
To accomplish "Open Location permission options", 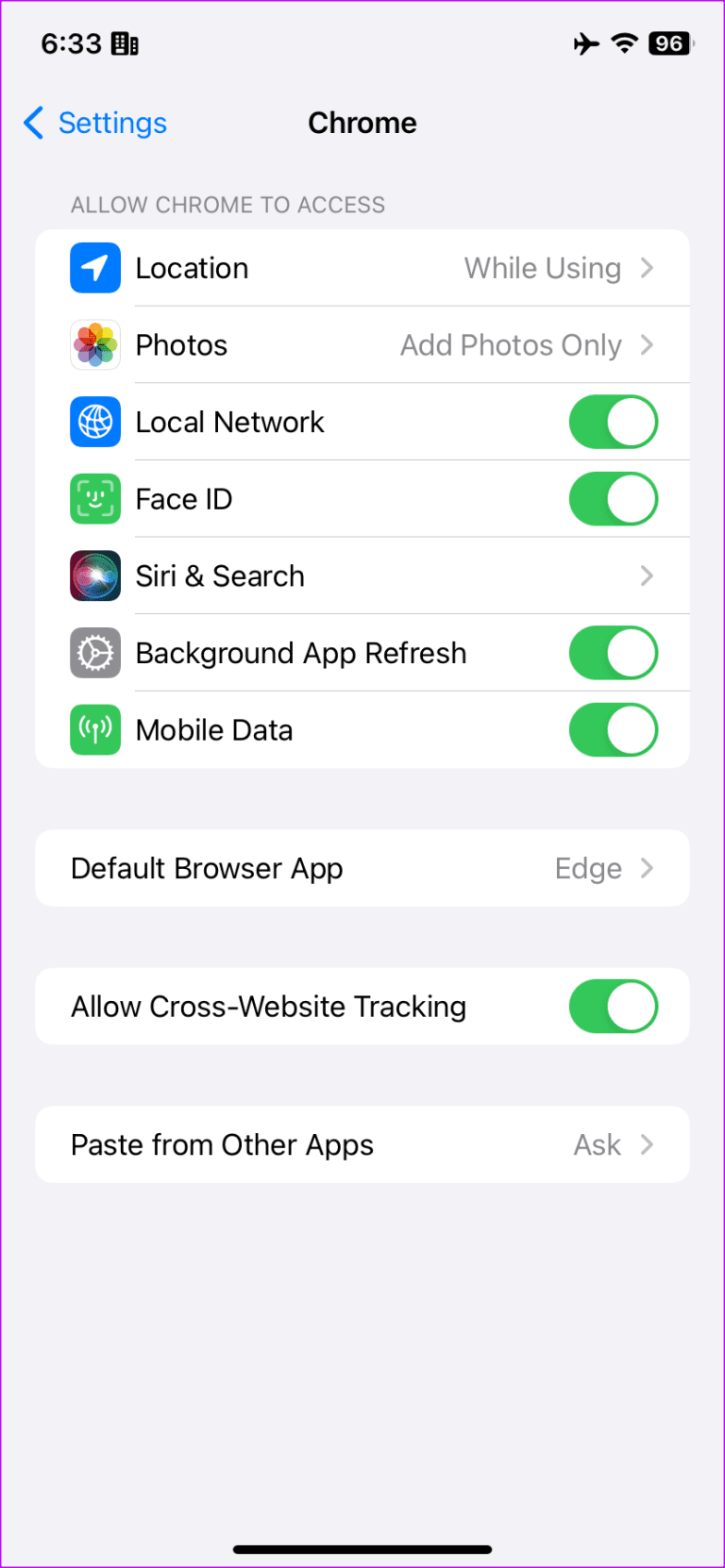I will pyautogui.click(x=378, y=268).
